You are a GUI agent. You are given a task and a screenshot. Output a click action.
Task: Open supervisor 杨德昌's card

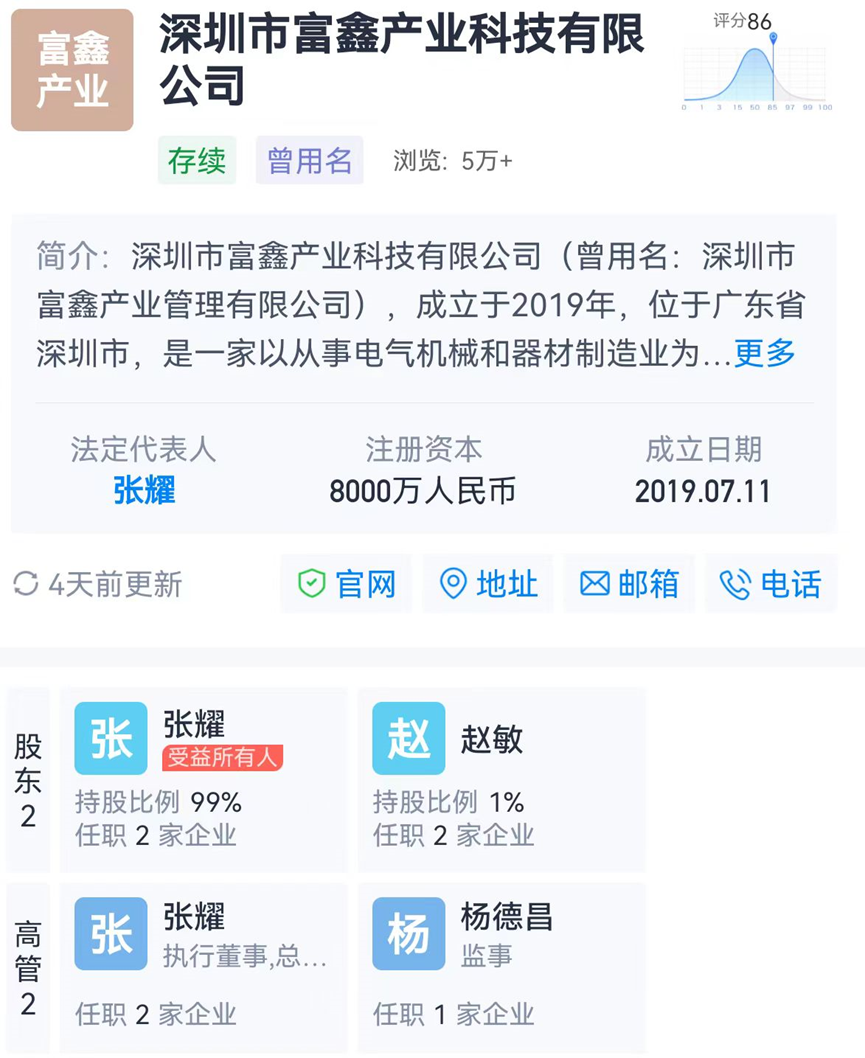[501, 967]
